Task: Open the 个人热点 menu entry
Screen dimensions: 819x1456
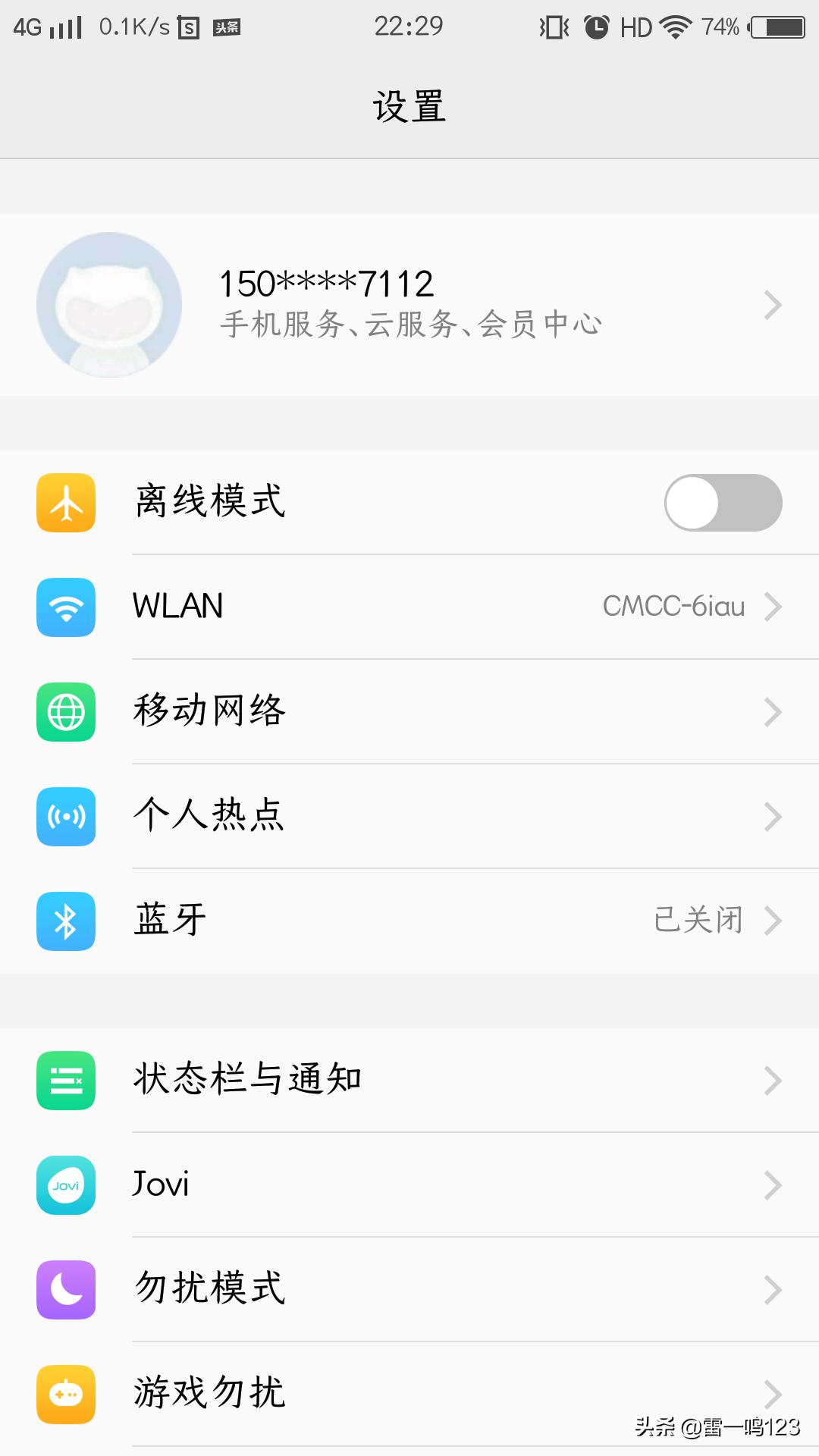Action: (x=409, y=816)
